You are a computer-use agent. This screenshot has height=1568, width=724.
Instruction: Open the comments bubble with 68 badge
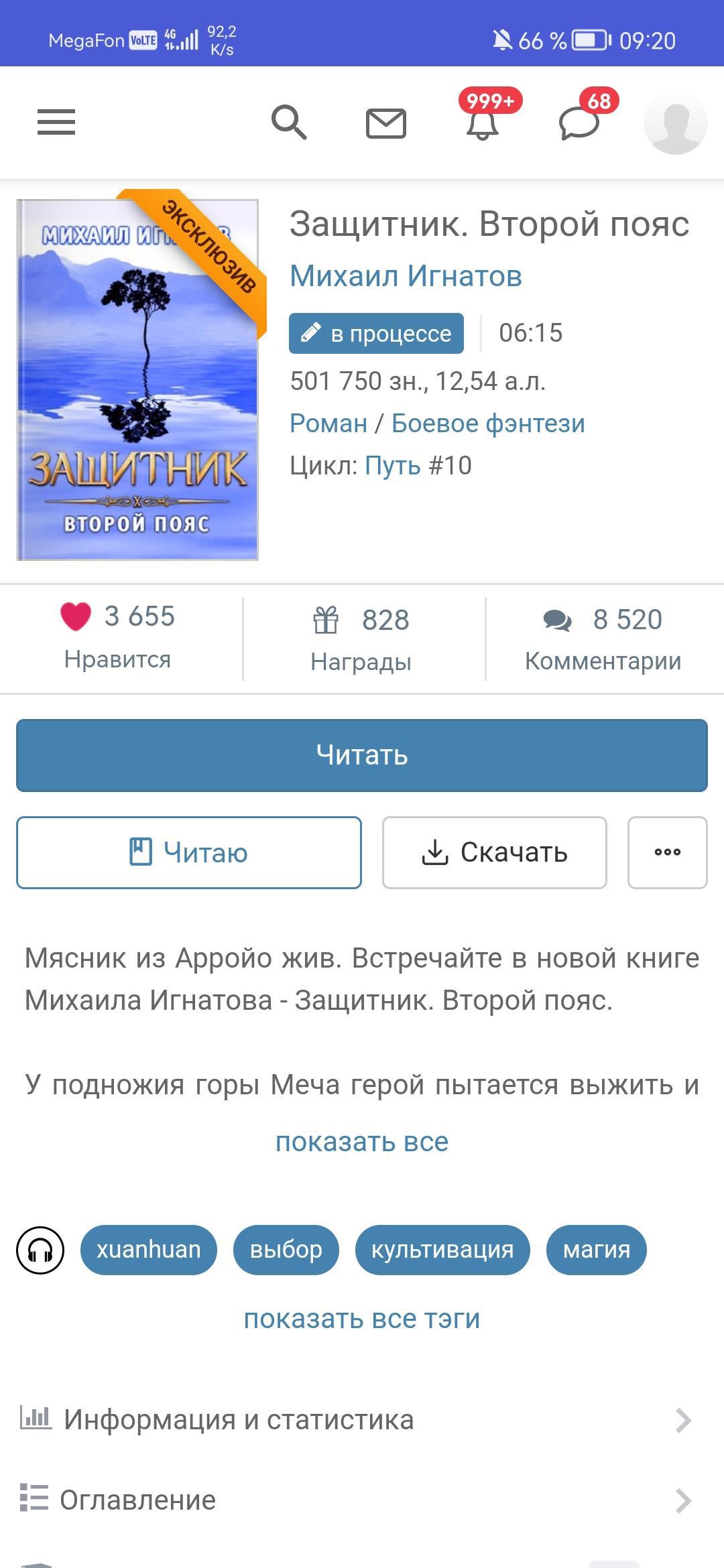point(579,124)
